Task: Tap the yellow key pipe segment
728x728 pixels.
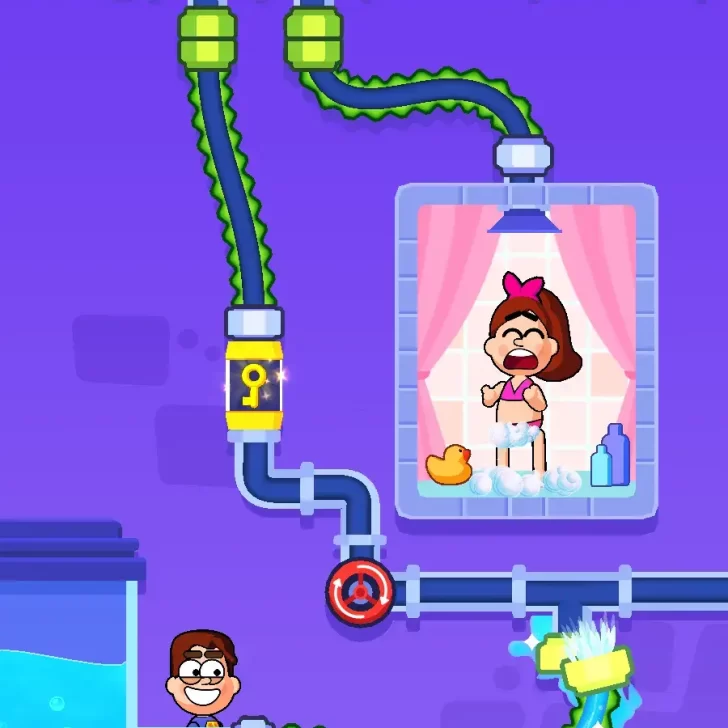Action: 254,389
